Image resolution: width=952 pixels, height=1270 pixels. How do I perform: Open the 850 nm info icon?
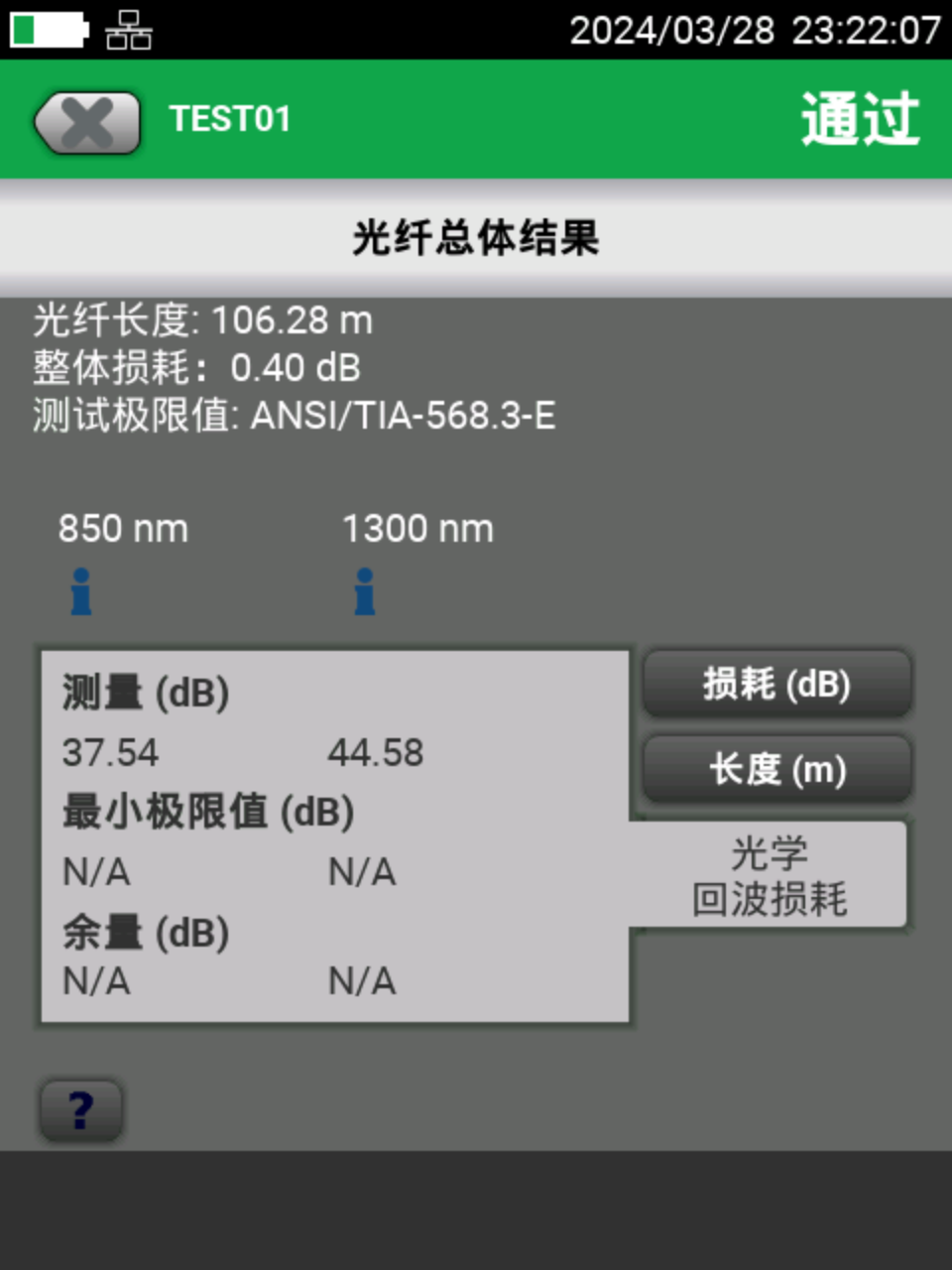tap(81, 591)
